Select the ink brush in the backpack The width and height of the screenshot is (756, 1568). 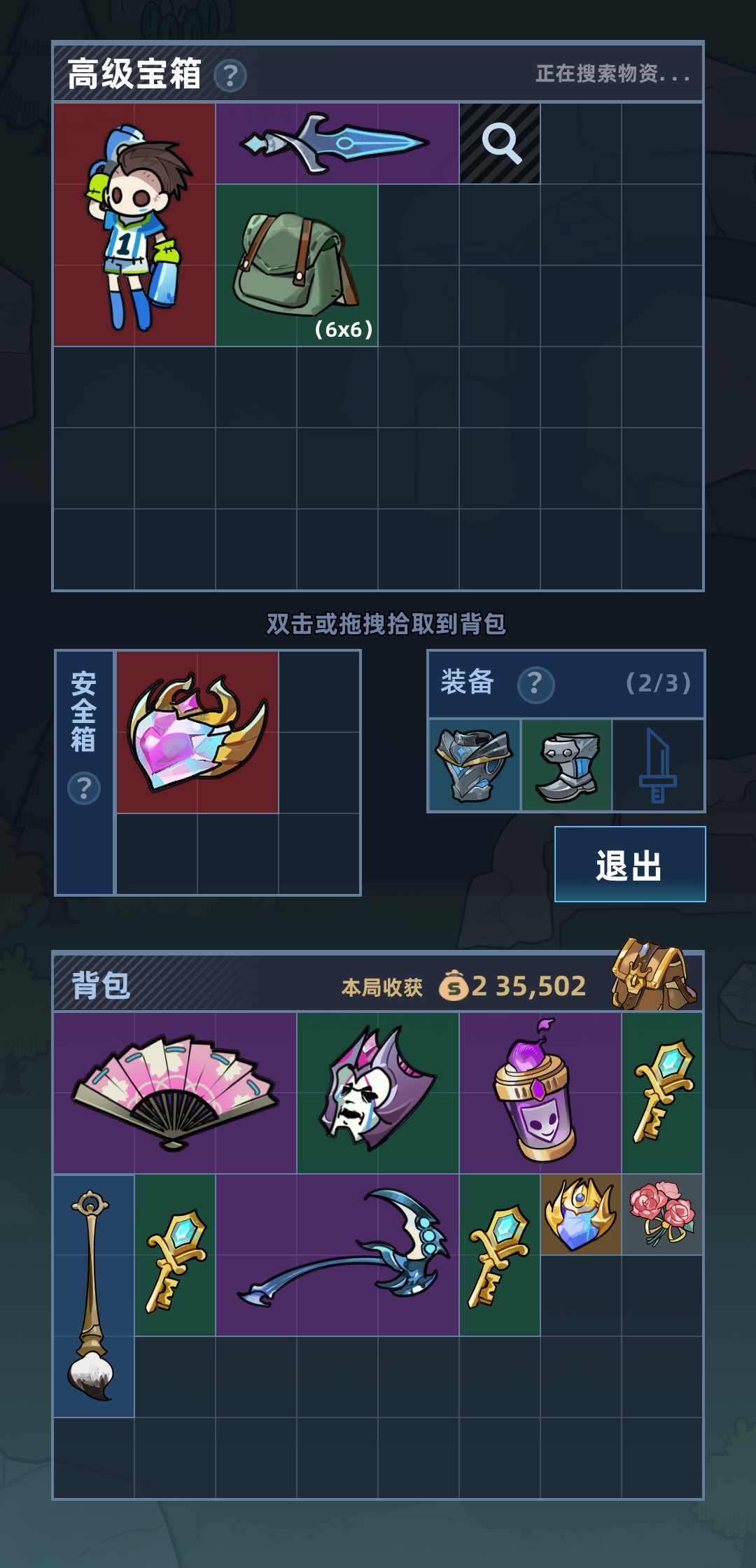point(94,1296)
